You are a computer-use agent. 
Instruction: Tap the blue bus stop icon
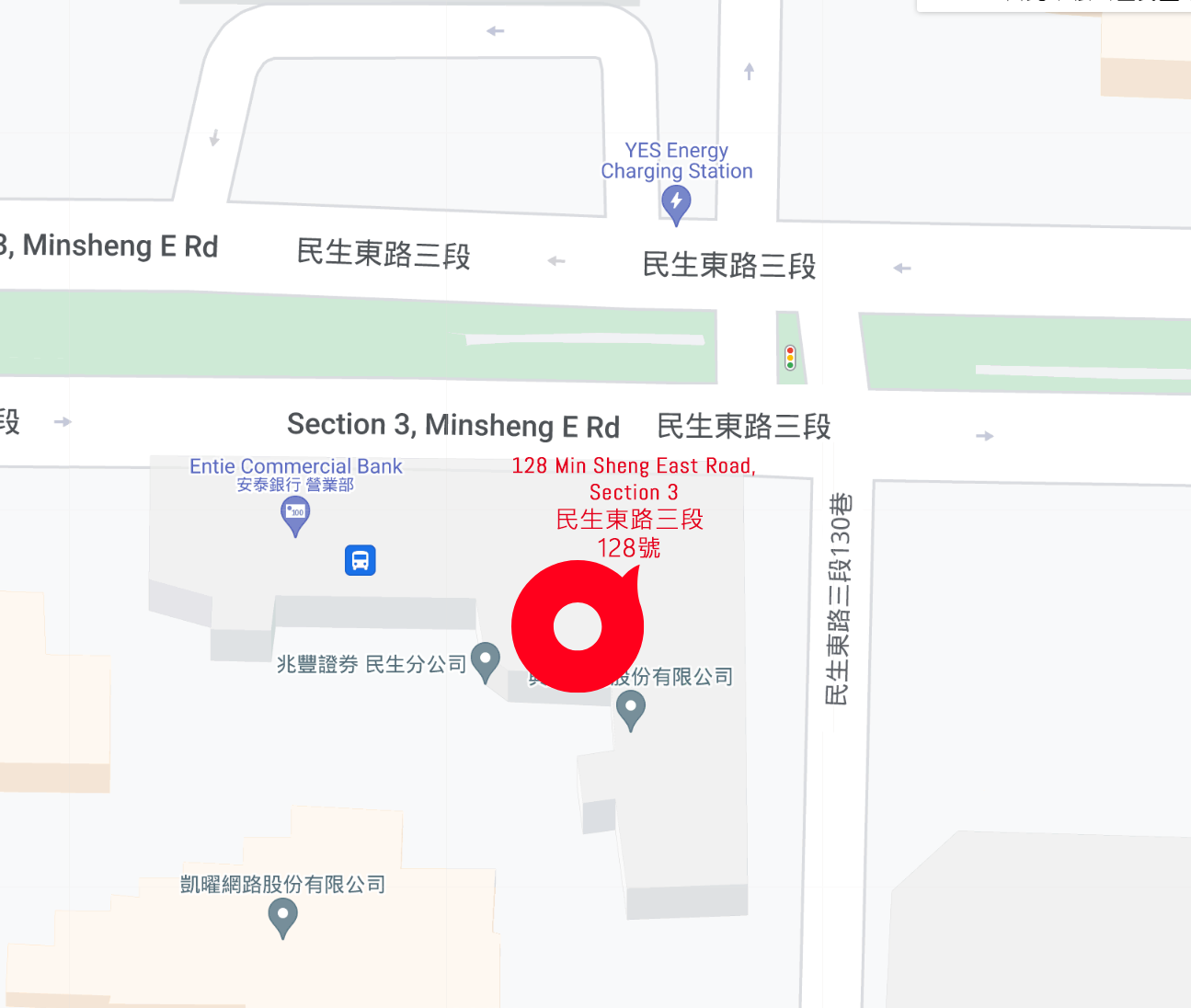point(361,560)
